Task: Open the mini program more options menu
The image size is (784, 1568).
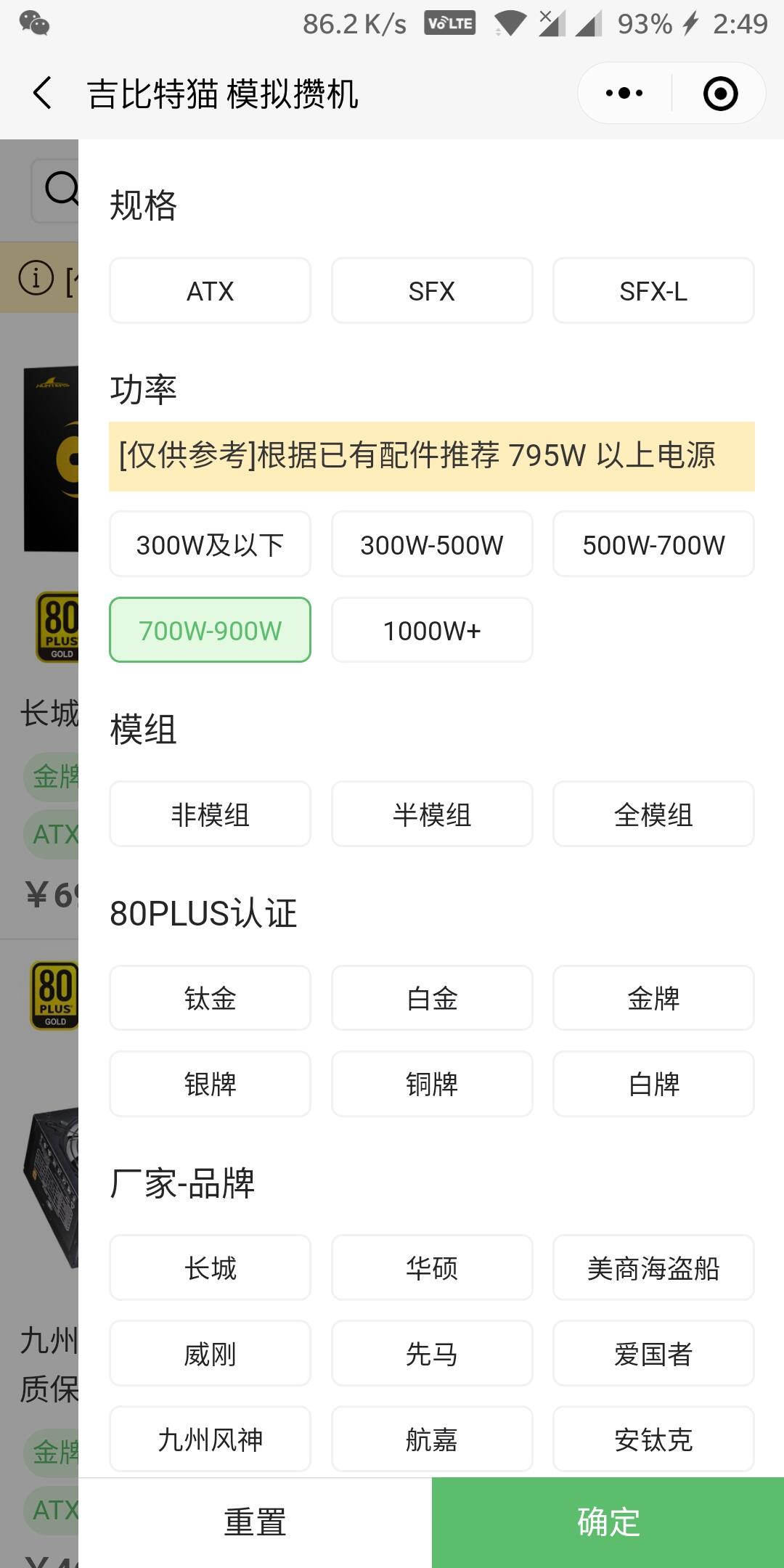Action: 624,94
